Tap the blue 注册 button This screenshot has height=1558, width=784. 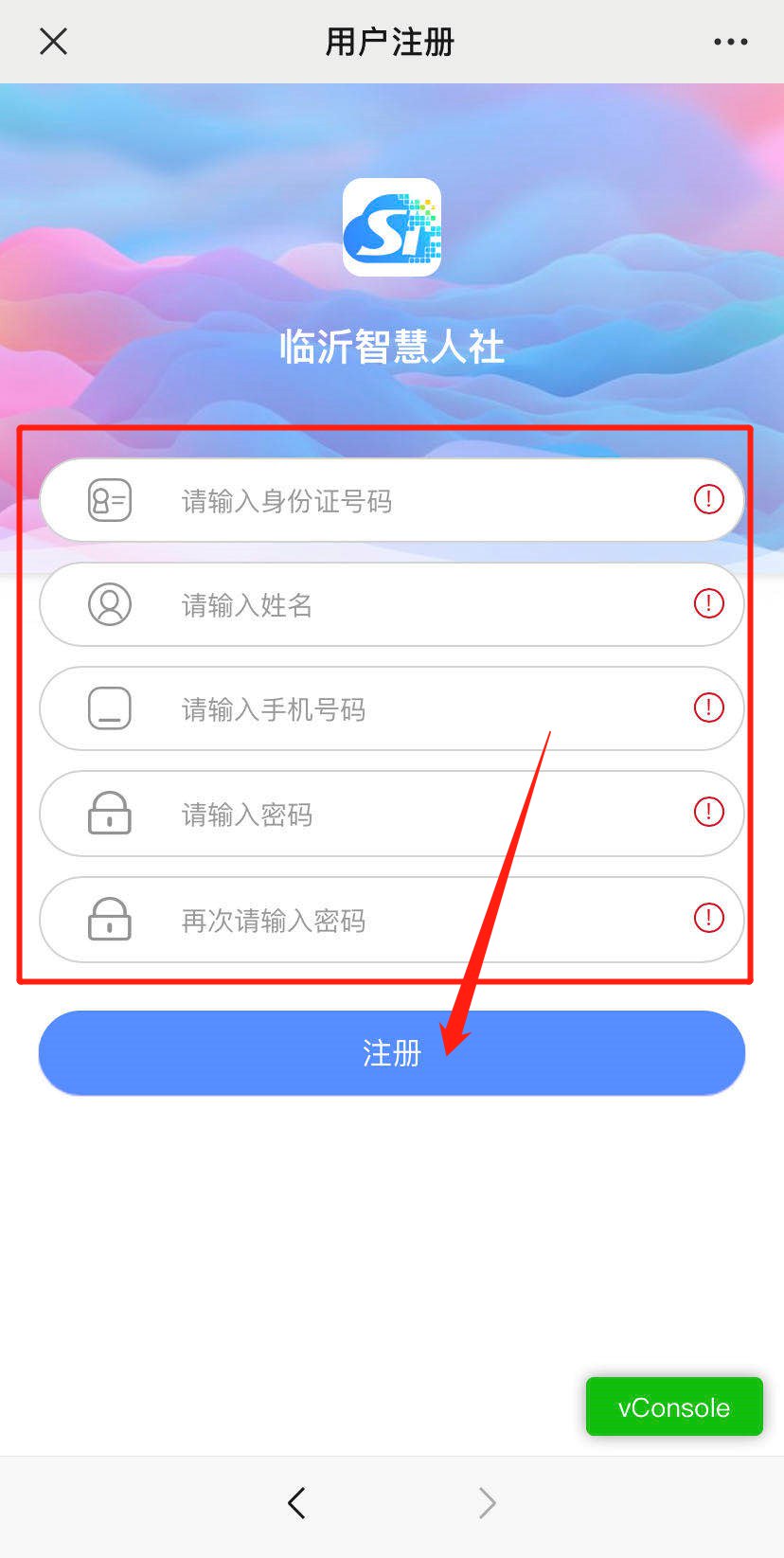(391, 1053)
